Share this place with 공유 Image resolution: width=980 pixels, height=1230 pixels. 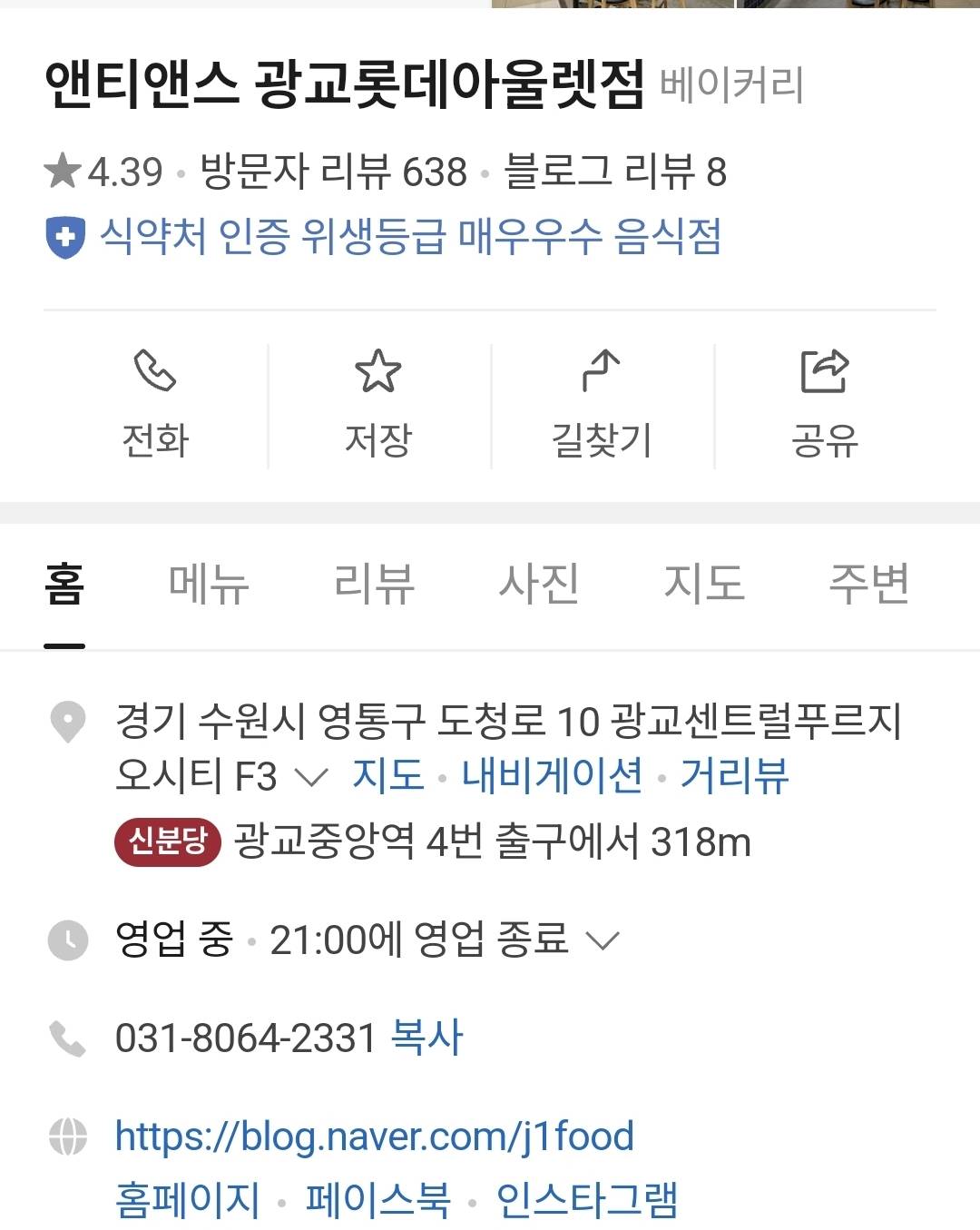tap(824, 404)
